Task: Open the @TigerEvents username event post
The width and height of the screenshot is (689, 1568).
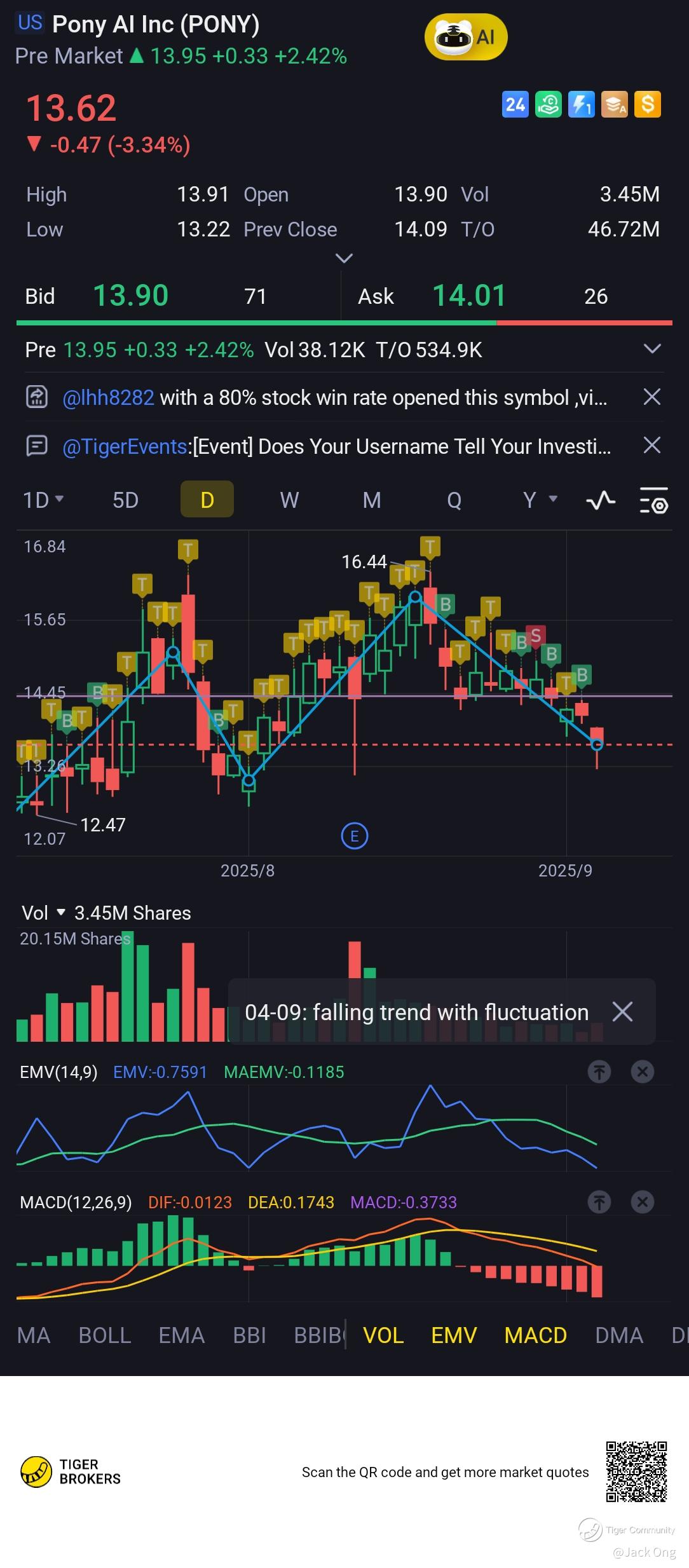Action: click(x=337, y=447)
